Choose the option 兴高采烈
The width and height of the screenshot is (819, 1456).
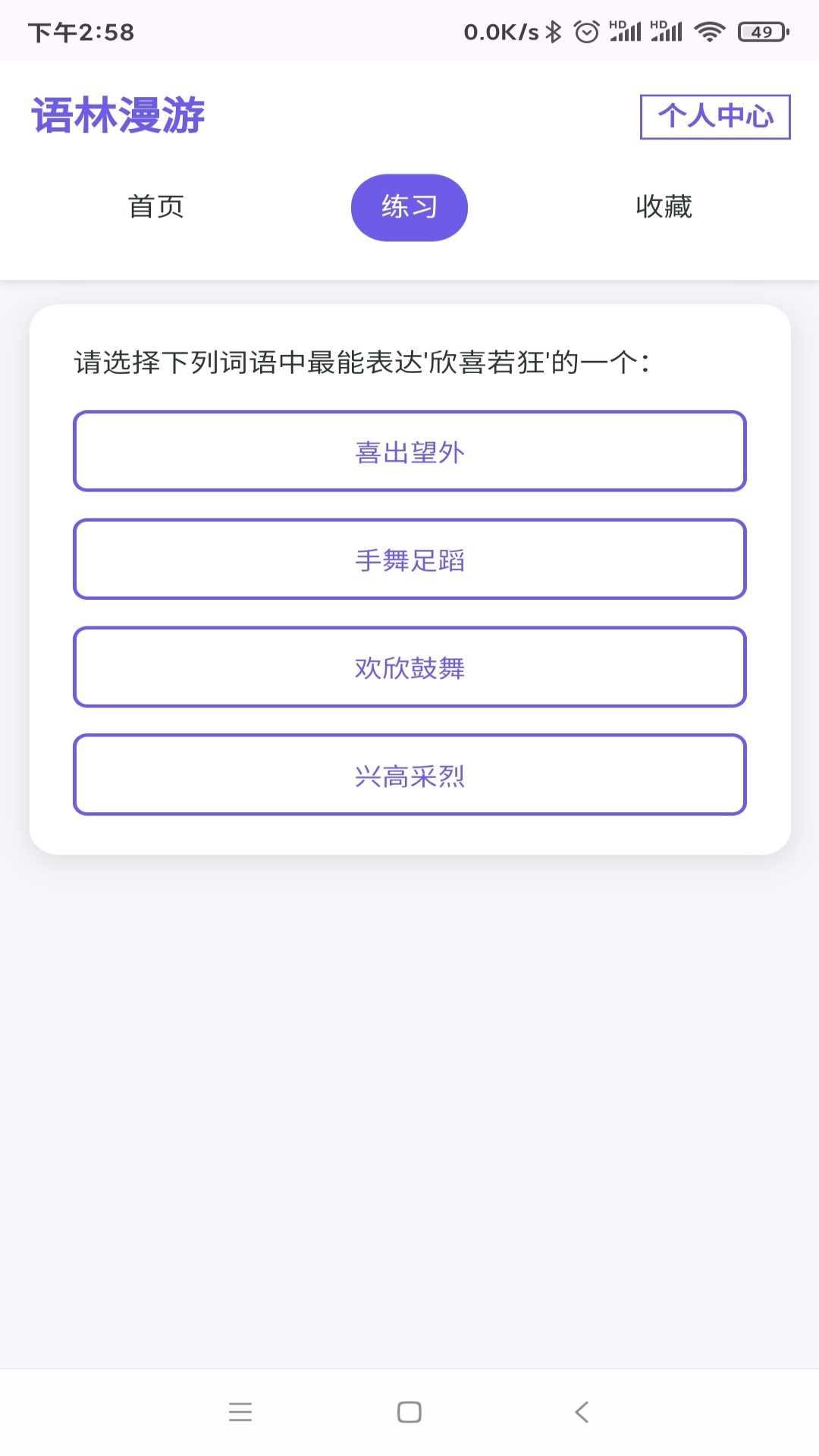click(409, 775)
